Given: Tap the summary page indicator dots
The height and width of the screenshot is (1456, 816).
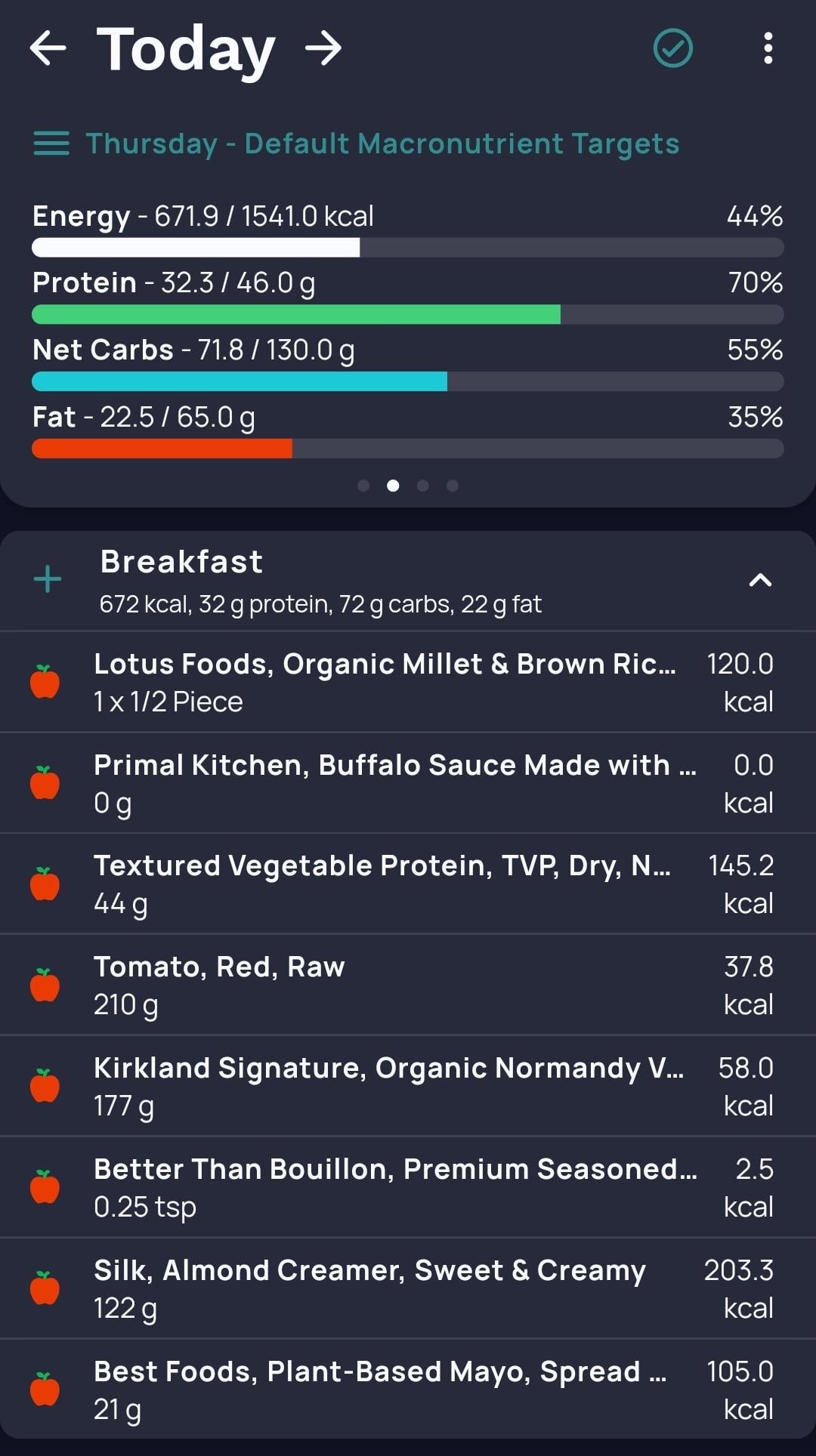Looking at the screenshot, I should 408,486.
